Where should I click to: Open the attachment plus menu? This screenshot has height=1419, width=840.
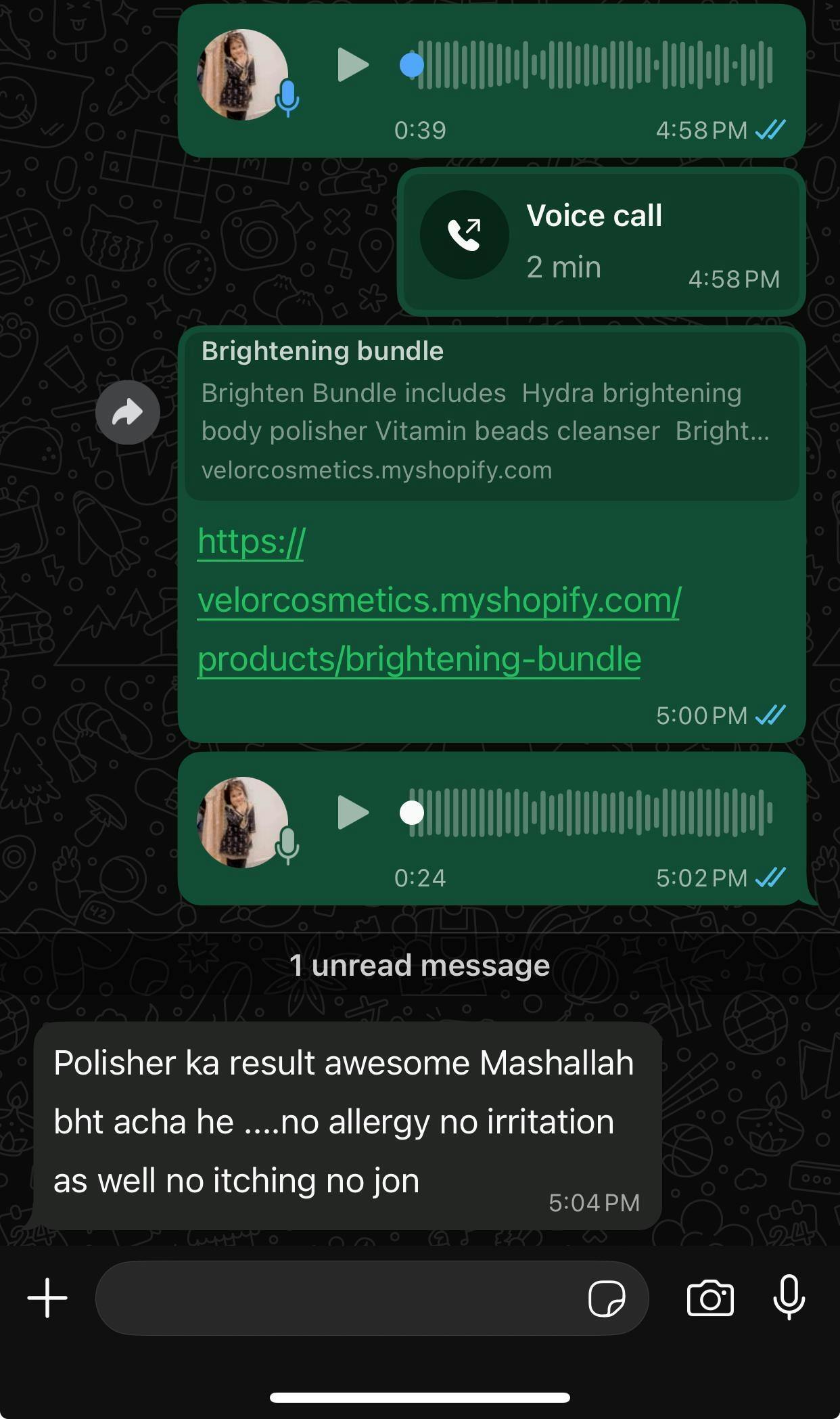47,1297
